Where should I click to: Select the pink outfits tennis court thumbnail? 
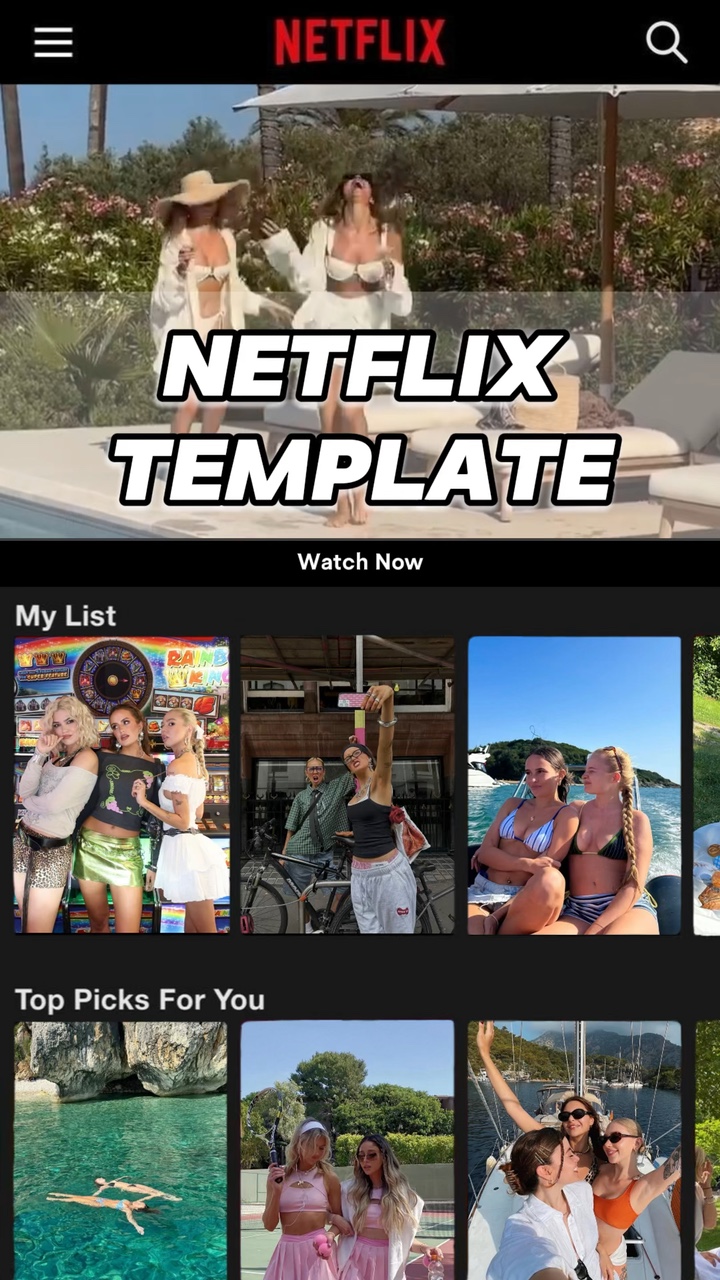coord(348,1150)
